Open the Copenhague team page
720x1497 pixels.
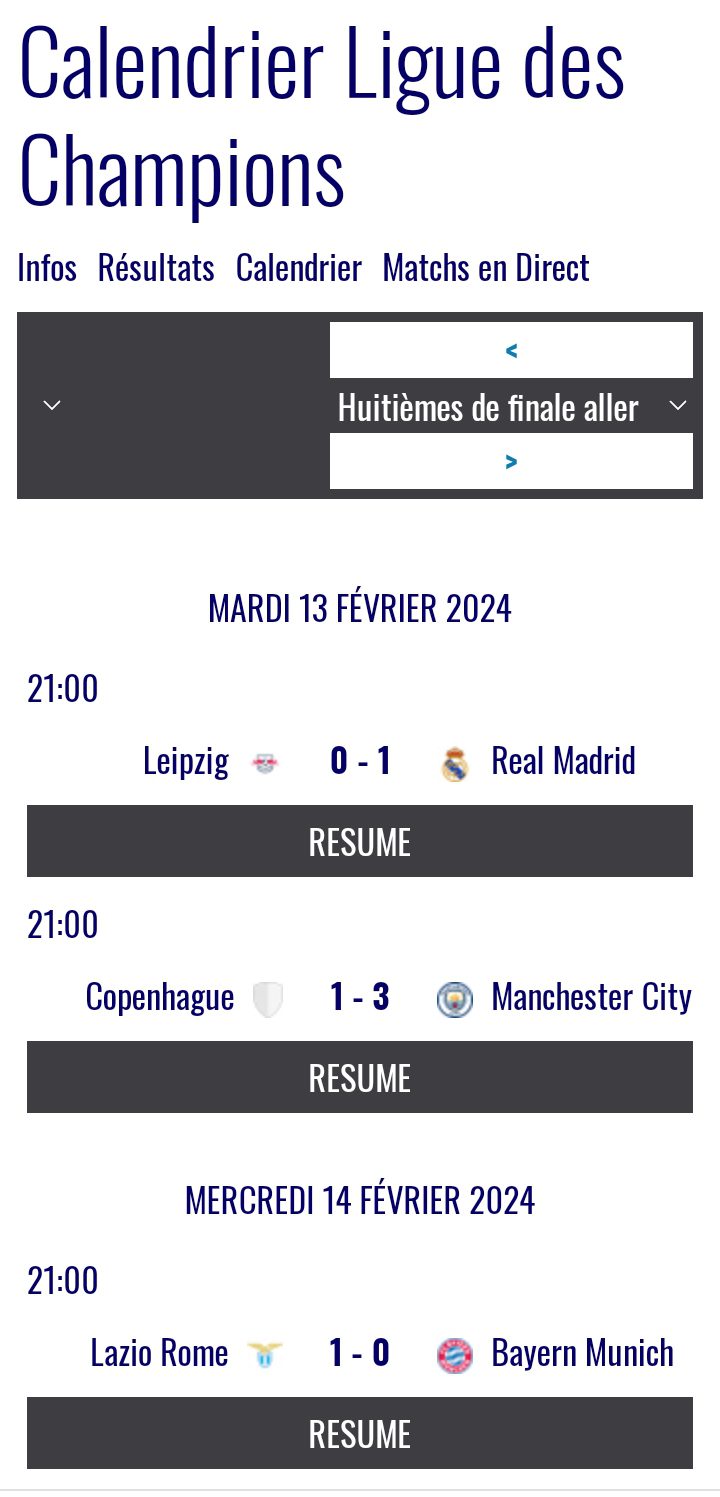[x=160, y=998]
